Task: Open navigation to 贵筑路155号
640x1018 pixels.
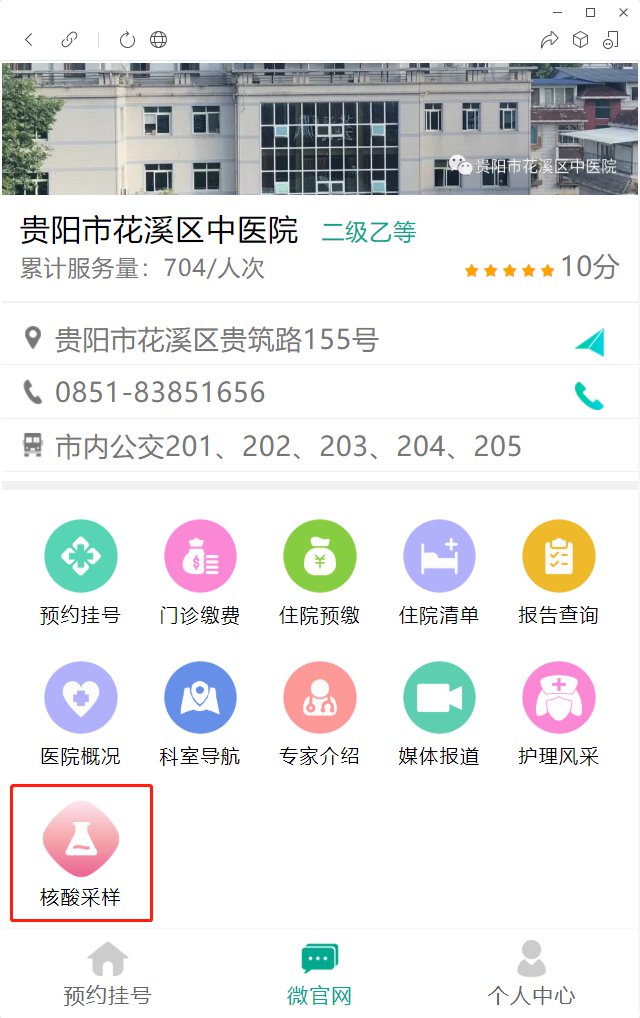Action: (590, 342)
